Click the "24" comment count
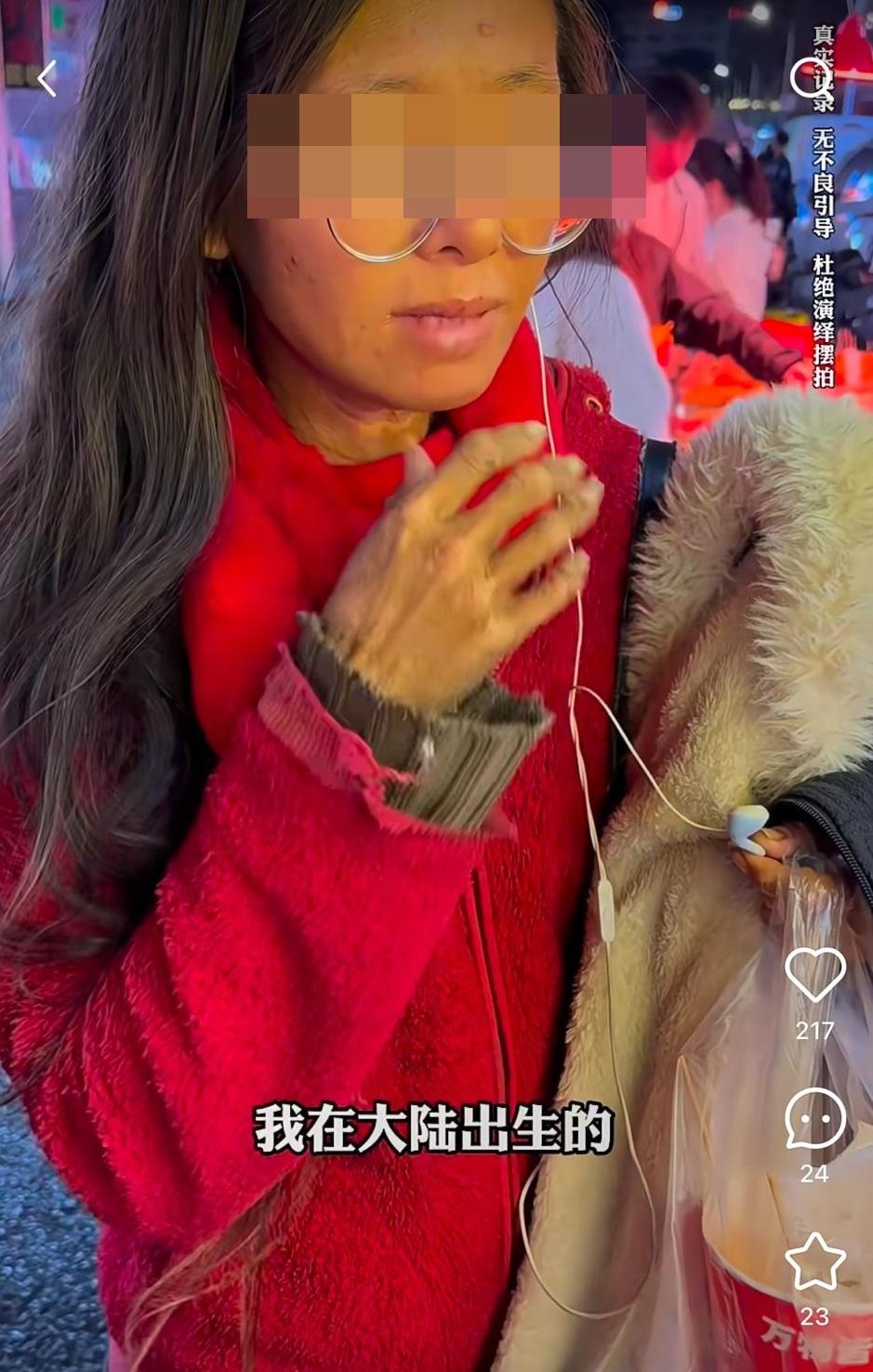This screenshot has height=1372, width=873. [815, 1174]
